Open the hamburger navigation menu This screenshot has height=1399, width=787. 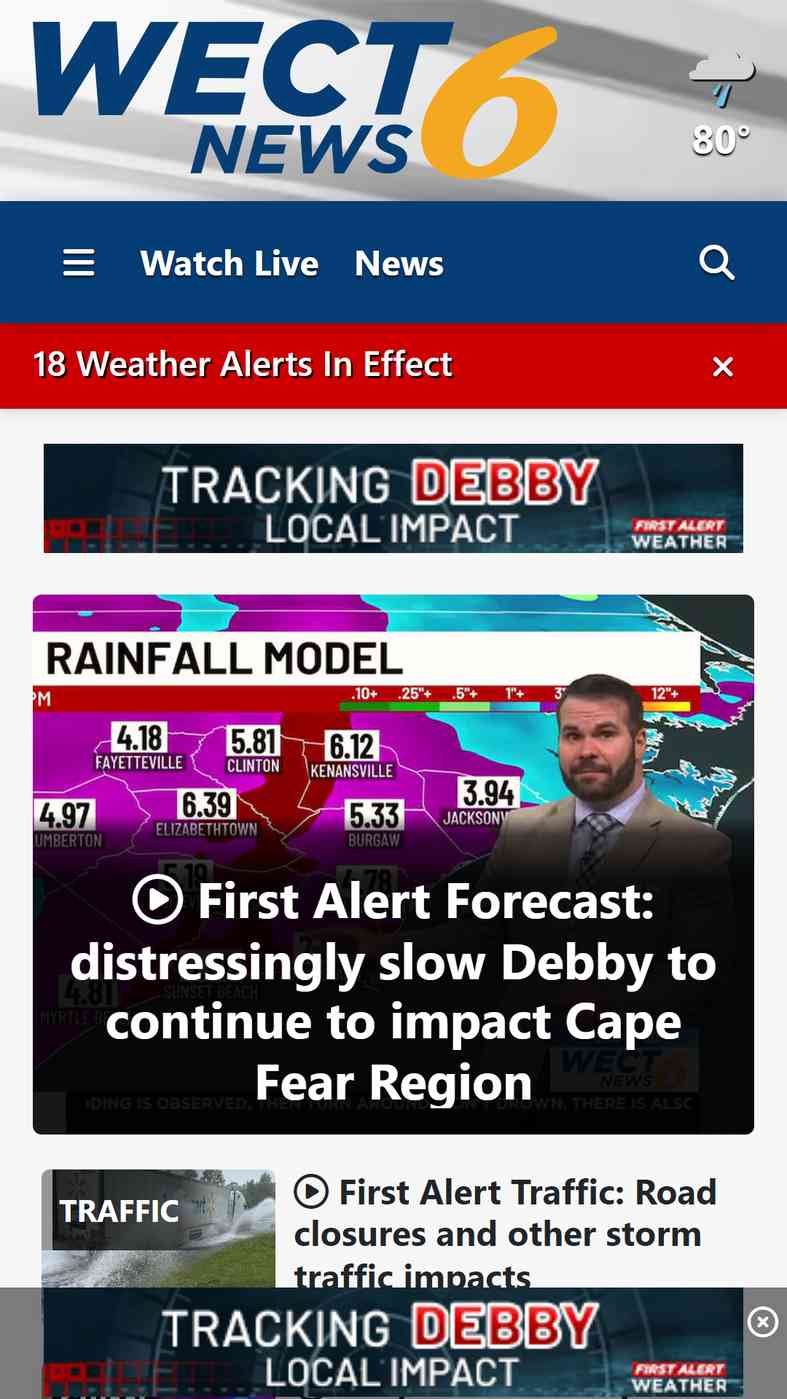click(x=79, y=263)
